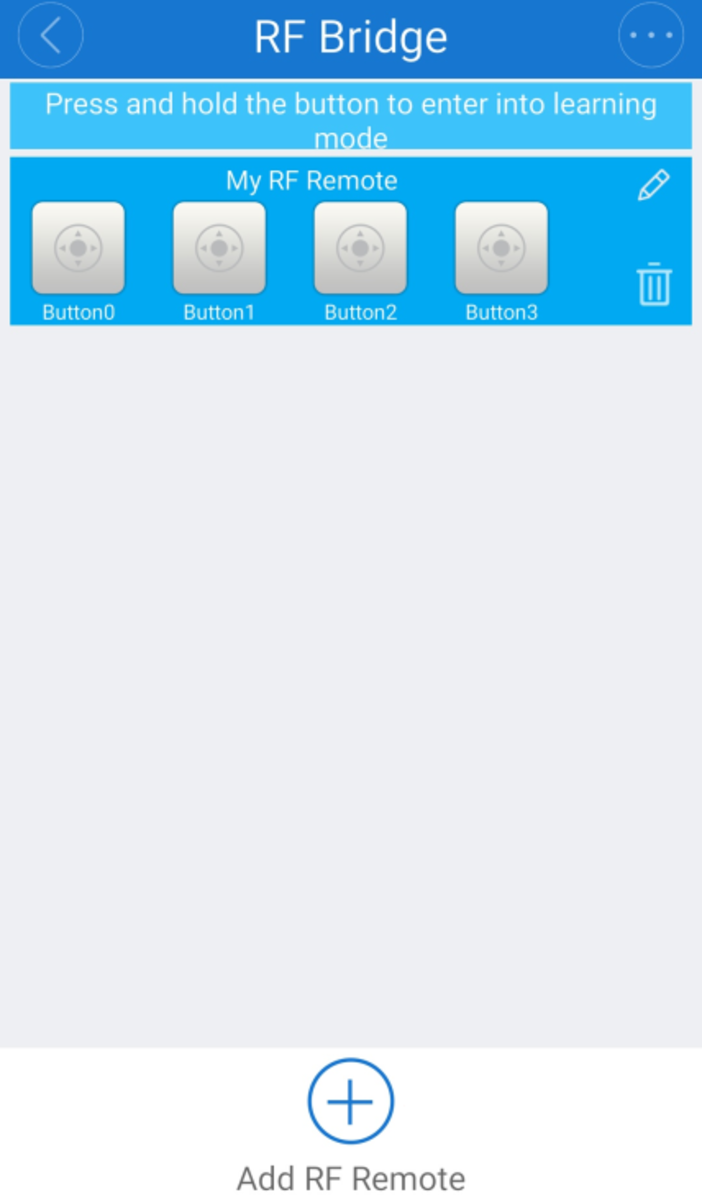Tap the Button0 remote key
Image resolution: width=702 pixels, height=1200 pixels.
tap(79, 248)
